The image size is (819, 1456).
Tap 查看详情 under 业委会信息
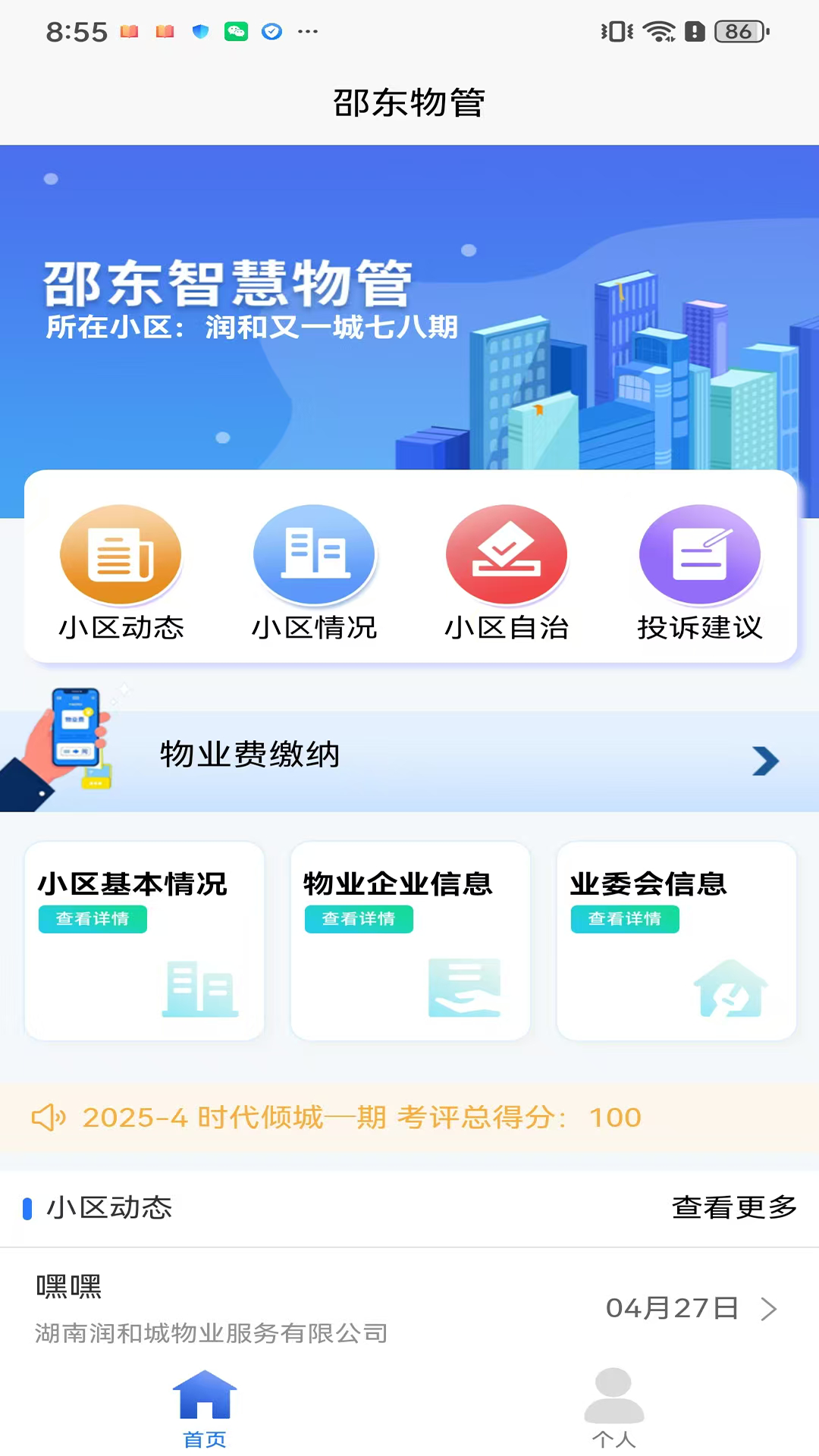tap(625, 919)
